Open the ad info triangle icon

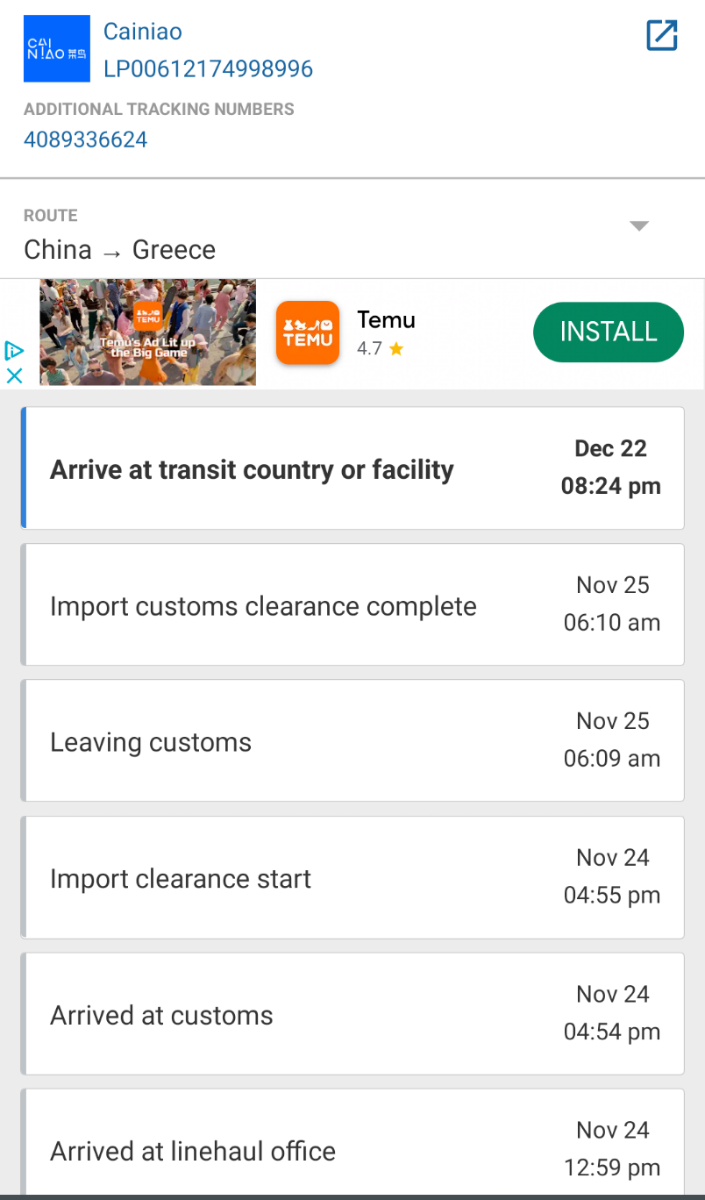pos(14,350)
